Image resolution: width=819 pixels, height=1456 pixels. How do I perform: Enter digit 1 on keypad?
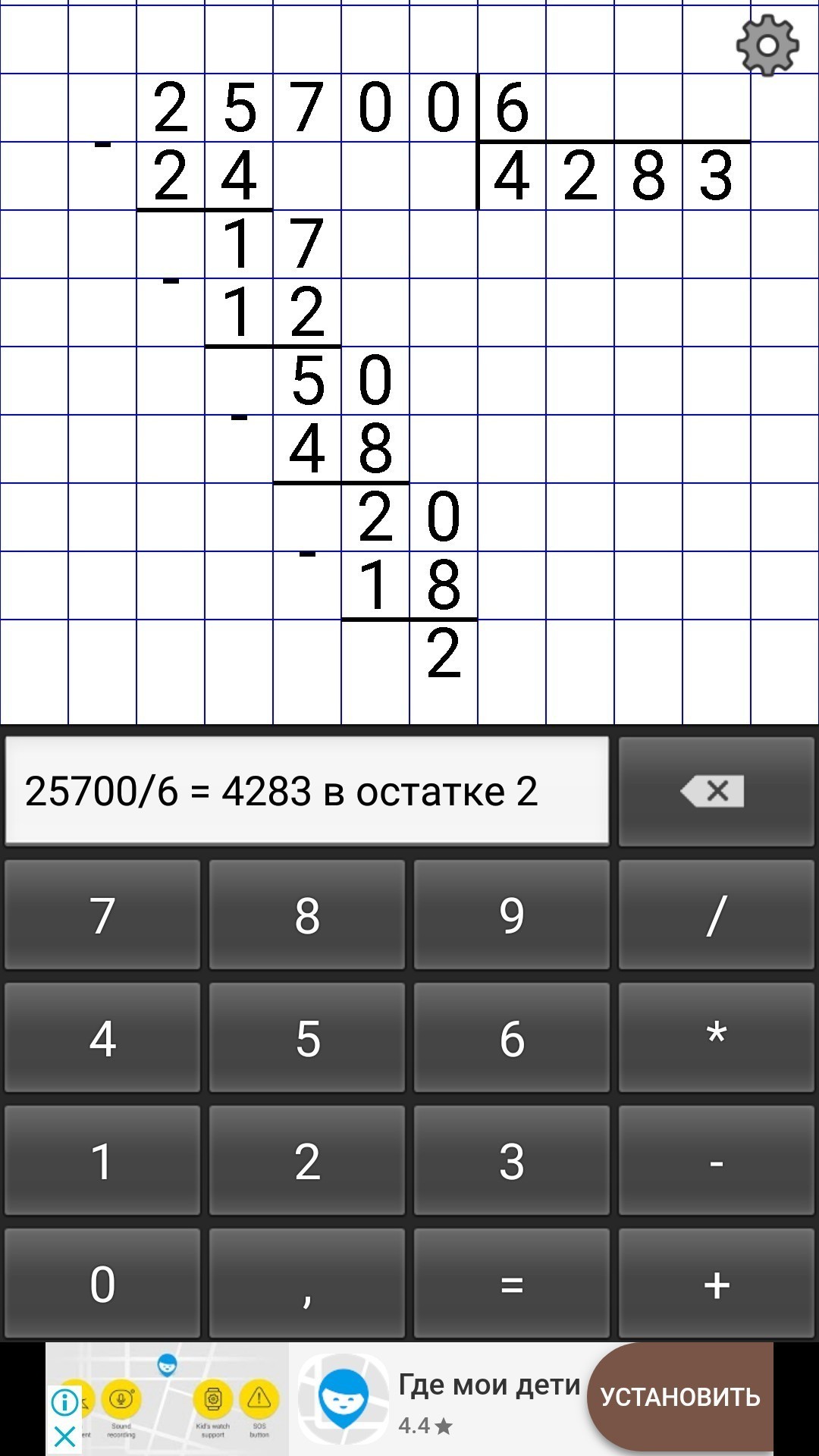[102, 1160]
